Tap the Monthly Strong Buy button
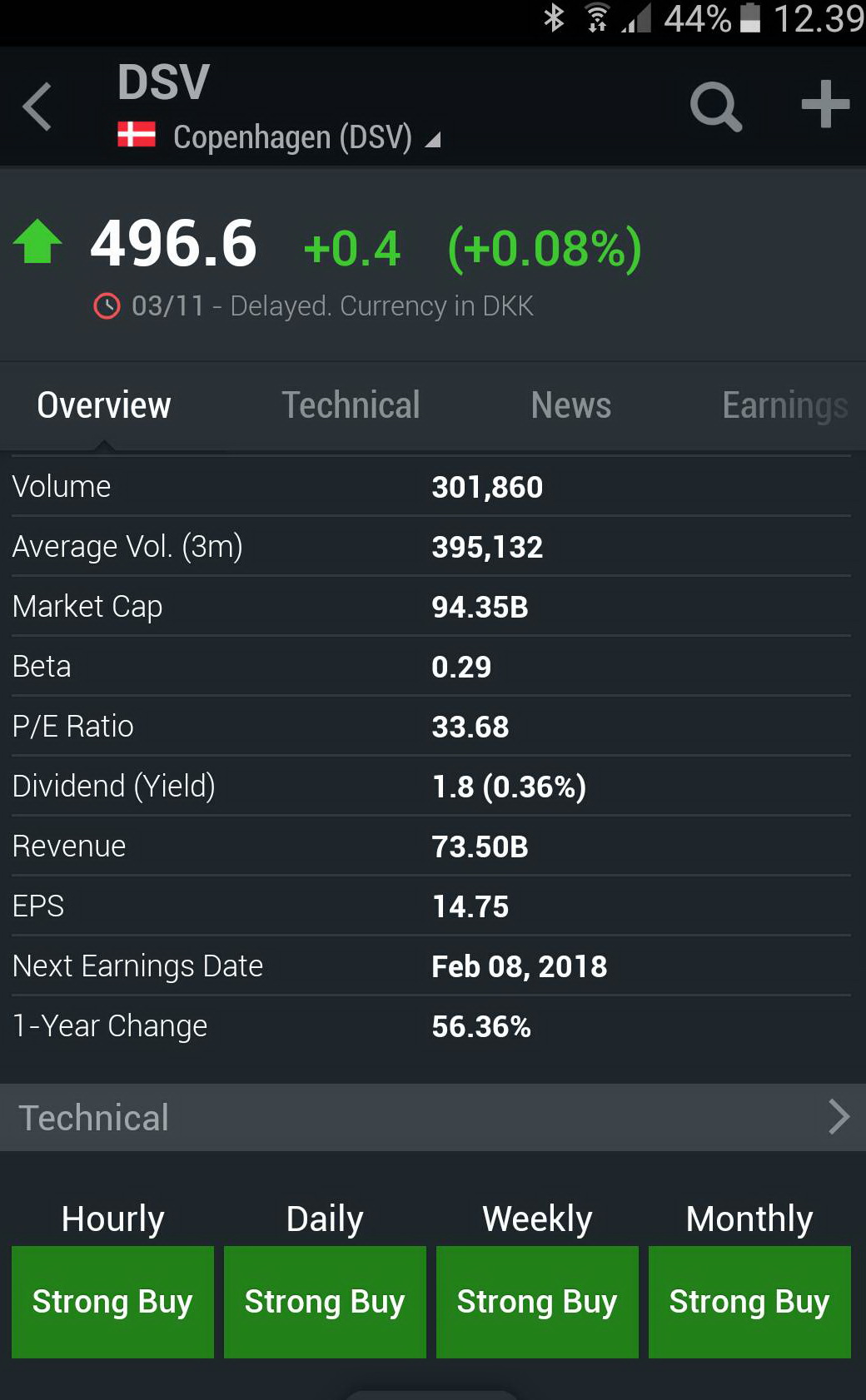866x1400 pixels. pyautogui.click(x=749, y=1302)
